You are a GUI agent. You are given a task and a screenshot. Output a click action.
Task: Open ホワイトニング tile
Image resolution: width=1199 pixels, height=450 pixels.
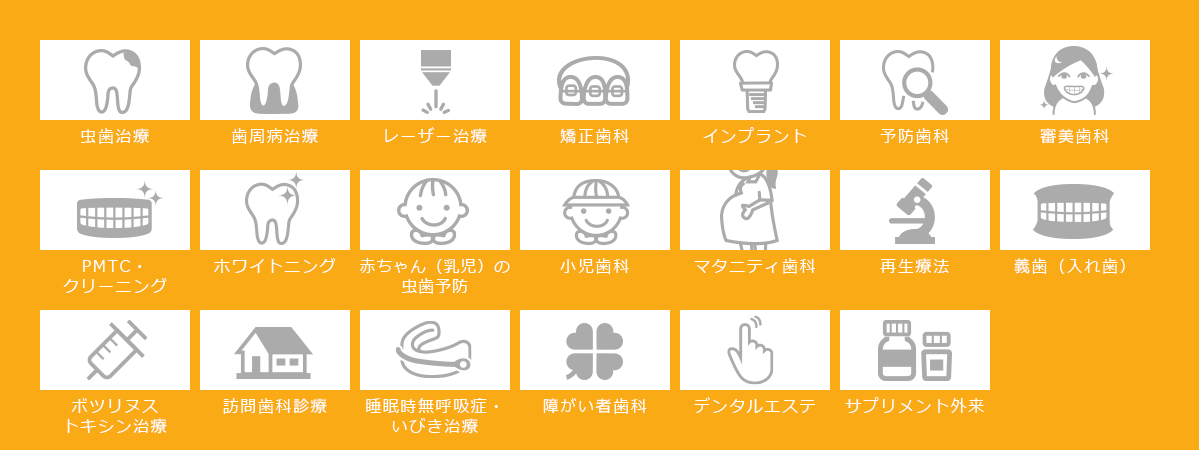point(275,210)
